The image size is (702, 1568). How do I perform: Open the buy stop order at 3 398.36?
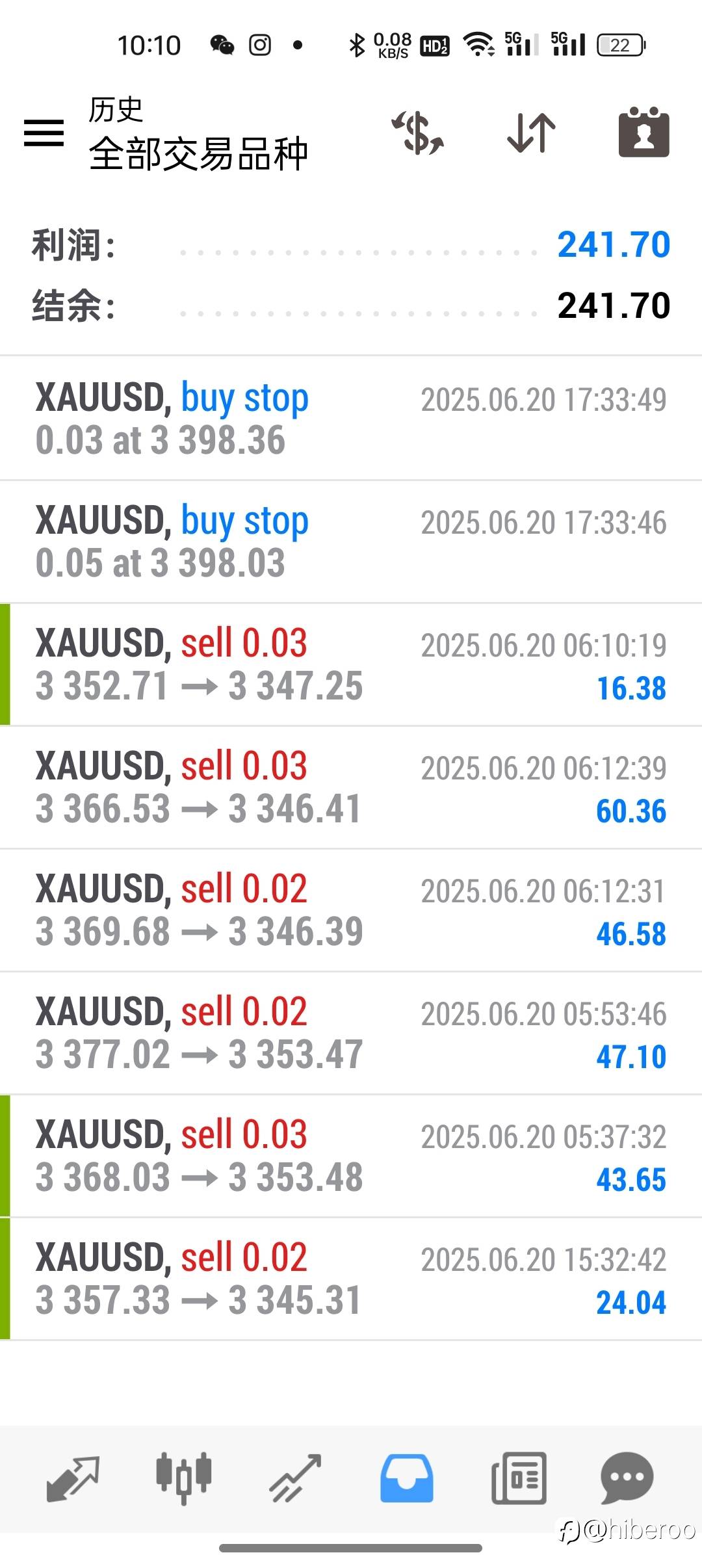(x=351, y=419)
